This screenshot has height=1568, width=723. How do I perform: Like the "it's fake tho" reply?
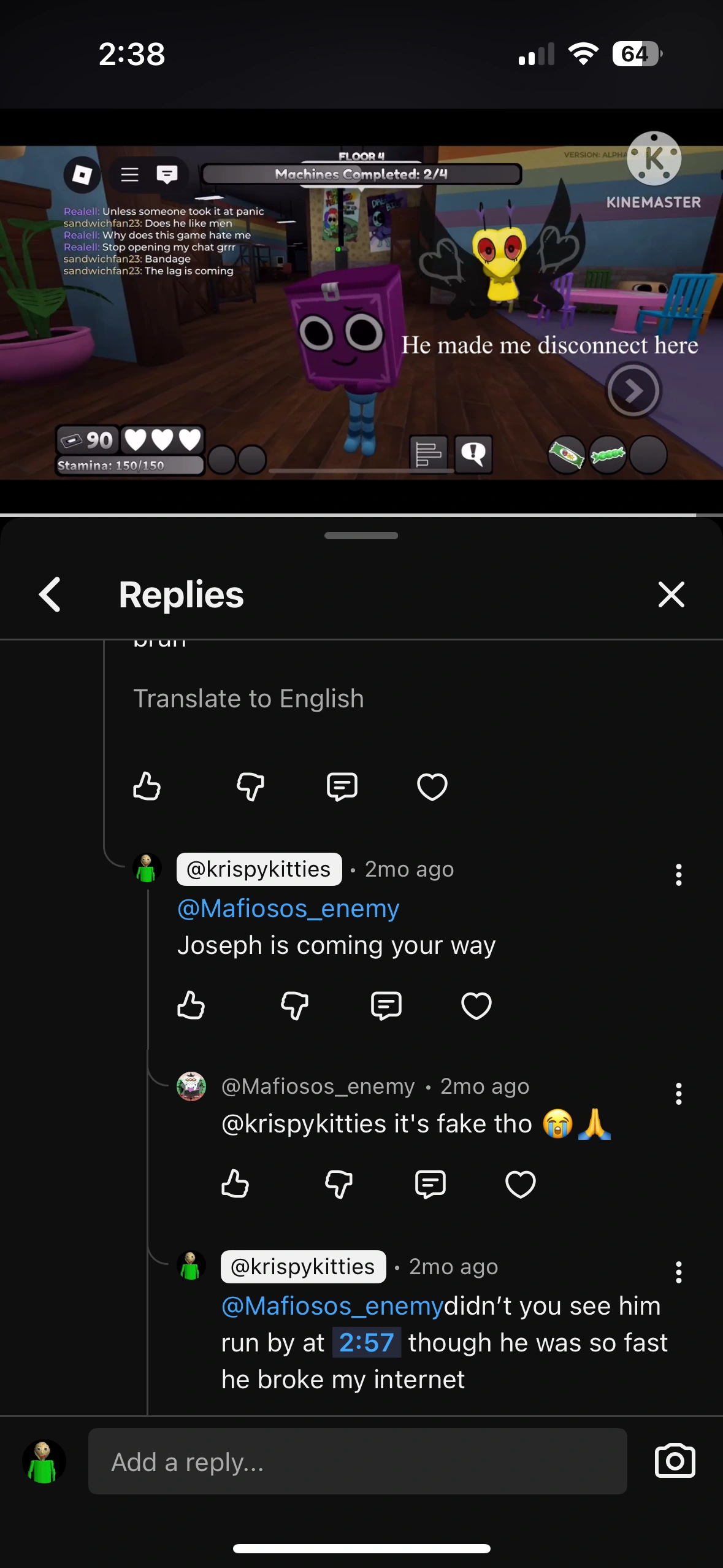[235, 1183]
